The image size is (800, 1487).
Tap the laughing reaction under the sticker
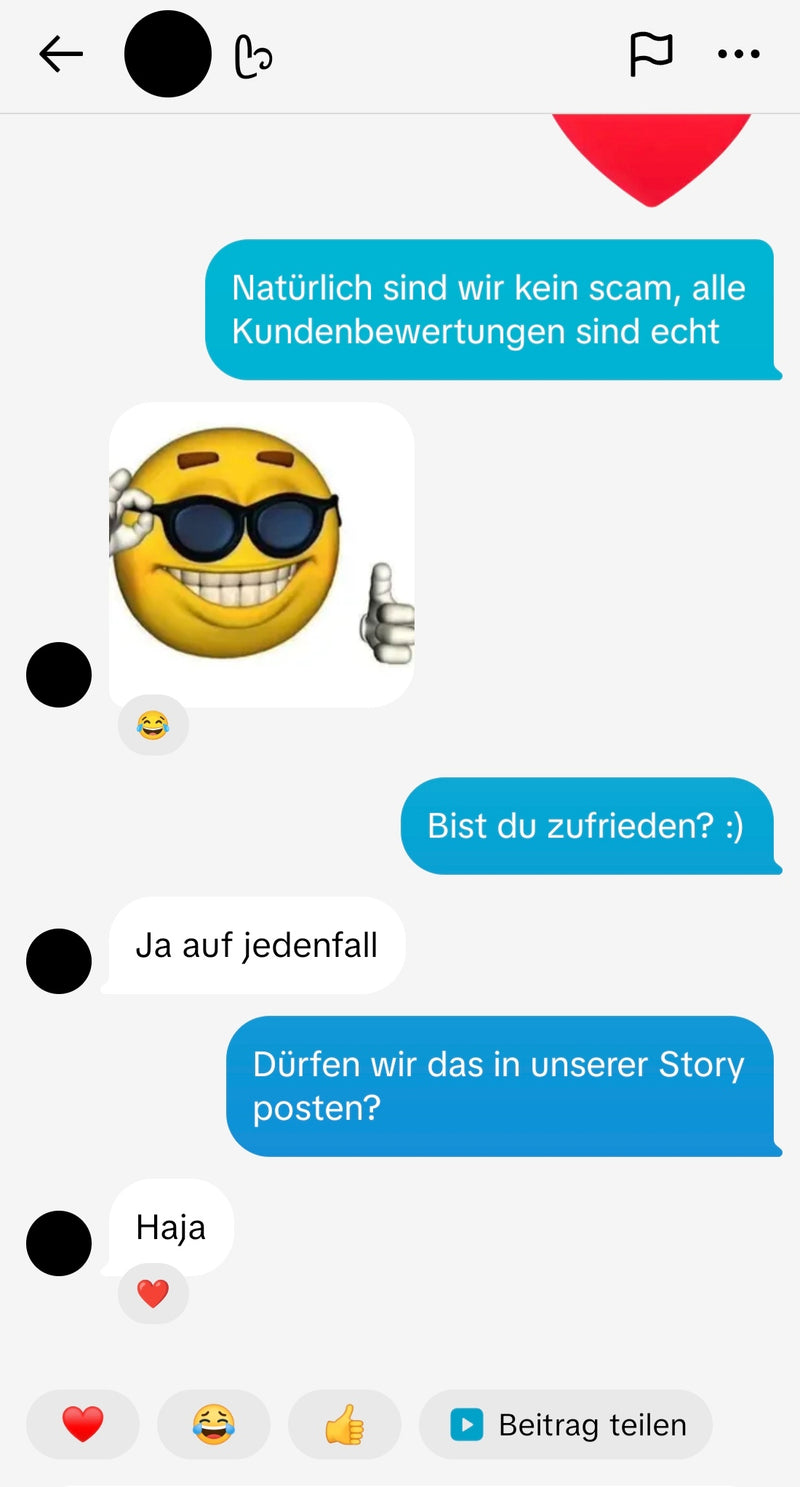(x=153, y=725)
